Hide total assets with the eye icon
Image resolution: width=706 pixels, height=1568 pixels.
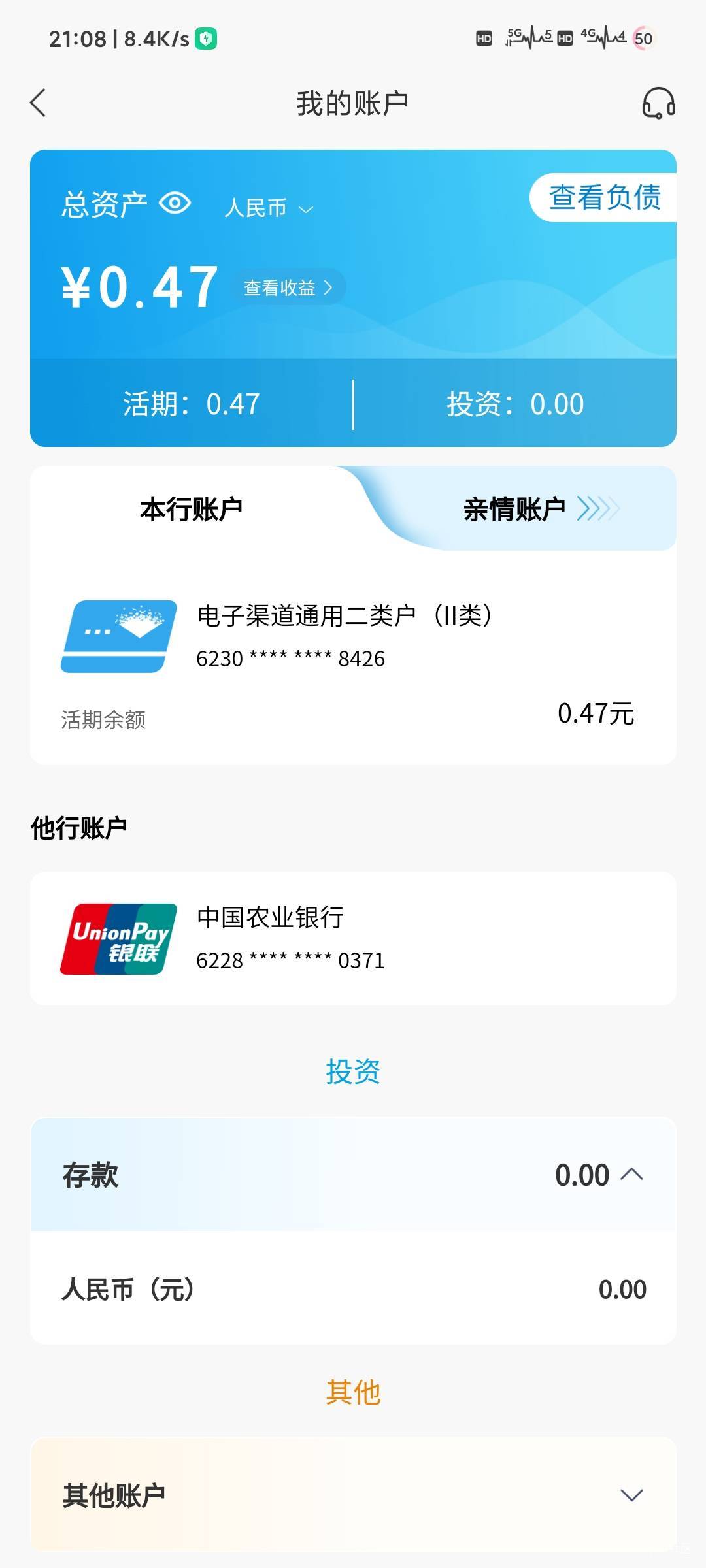tap(175, 203)
